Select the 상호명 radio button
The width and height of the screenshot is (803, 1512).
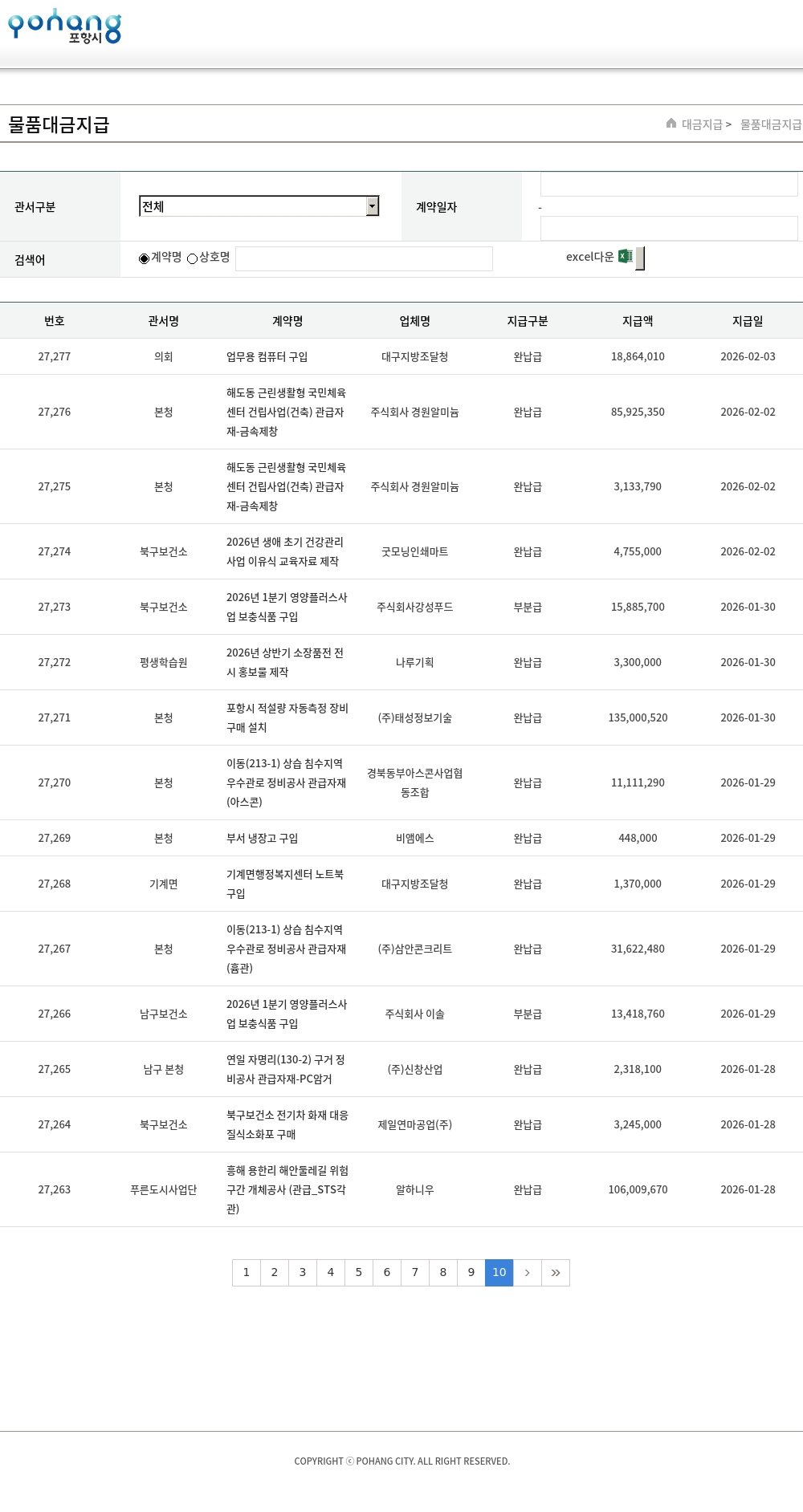tap(193, 258)
